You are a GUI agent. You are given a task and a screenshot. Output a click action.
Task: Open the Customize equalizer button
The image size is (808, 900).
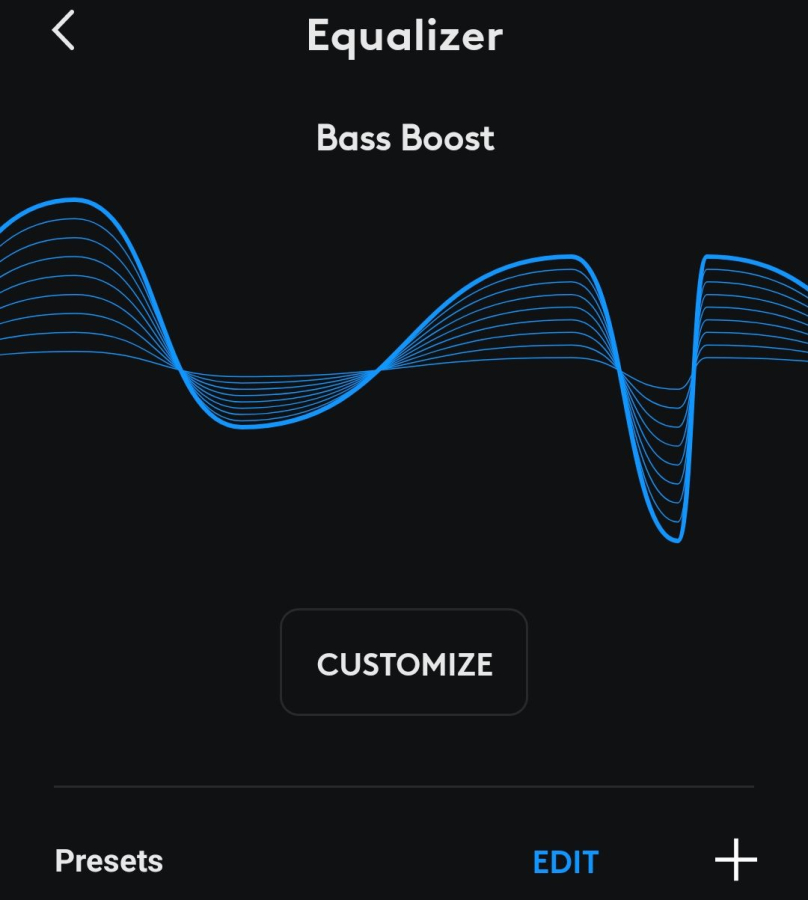(x=404, y=663)
